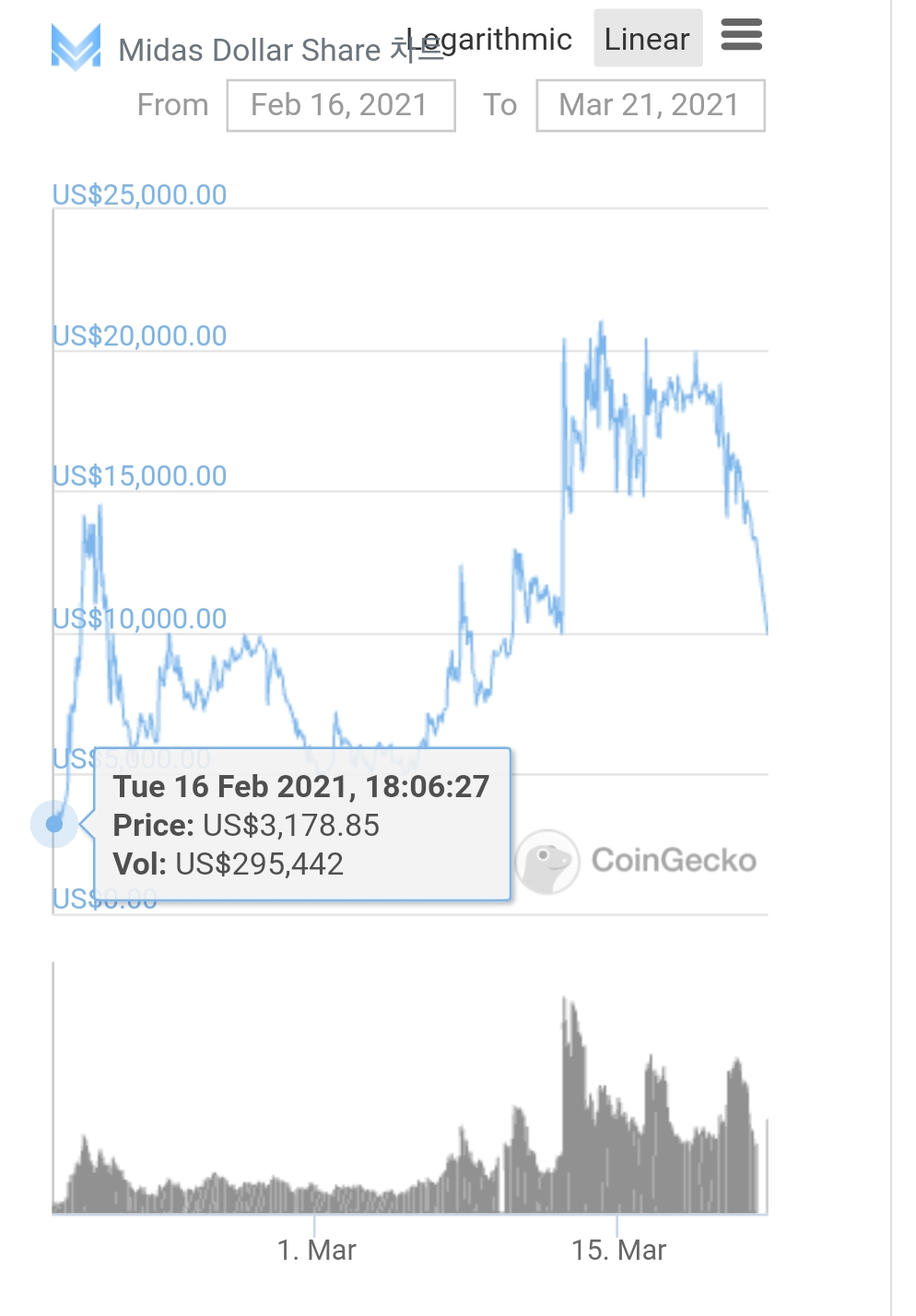The width and height of the screenshot is (916, 1316).
Task: Switch chart scale to Logarithmic
Action: coord(489,40)
